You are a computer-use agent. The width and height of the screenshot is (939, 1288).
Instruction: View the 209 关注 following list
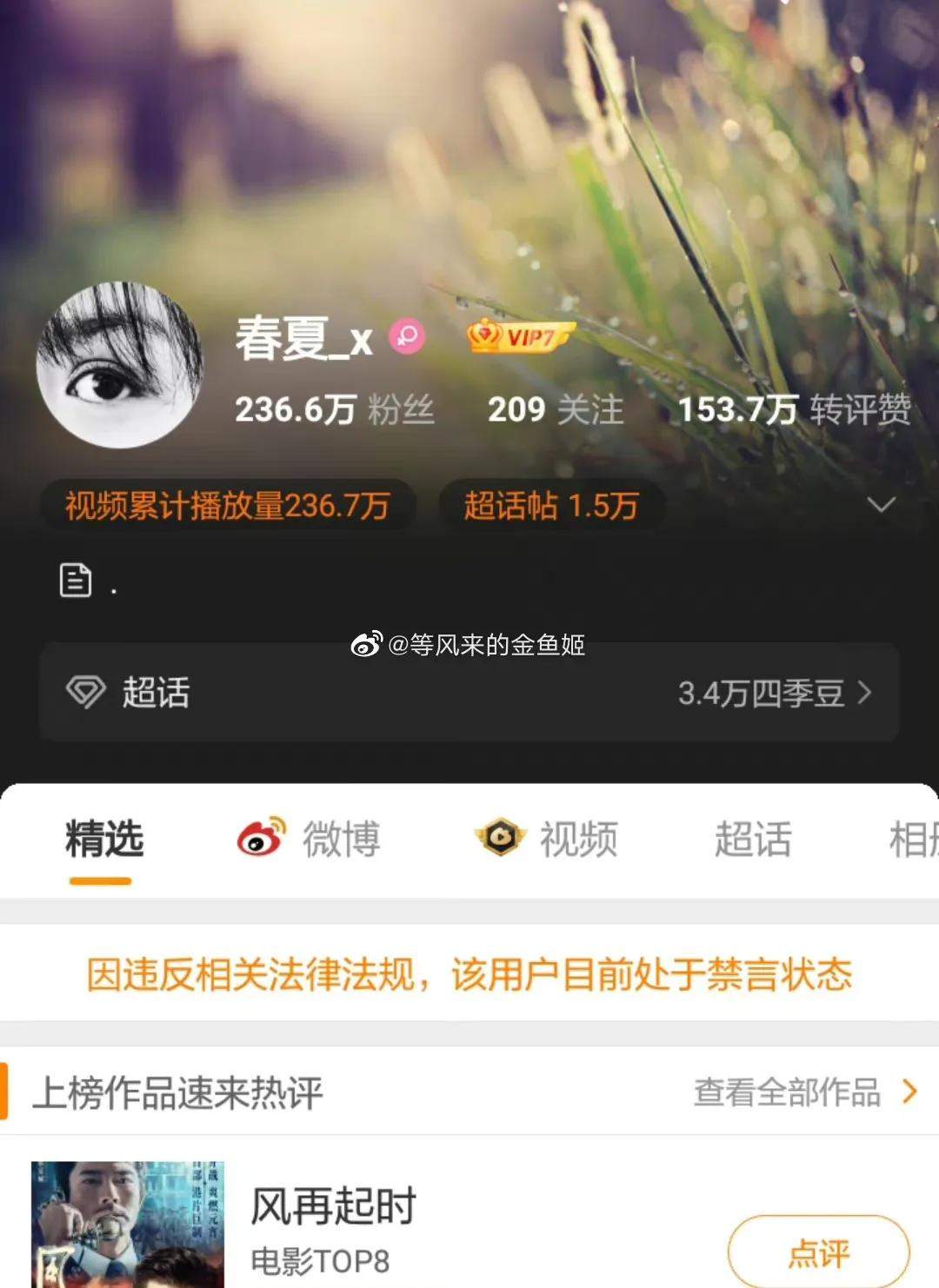click(x=555, y=409)
